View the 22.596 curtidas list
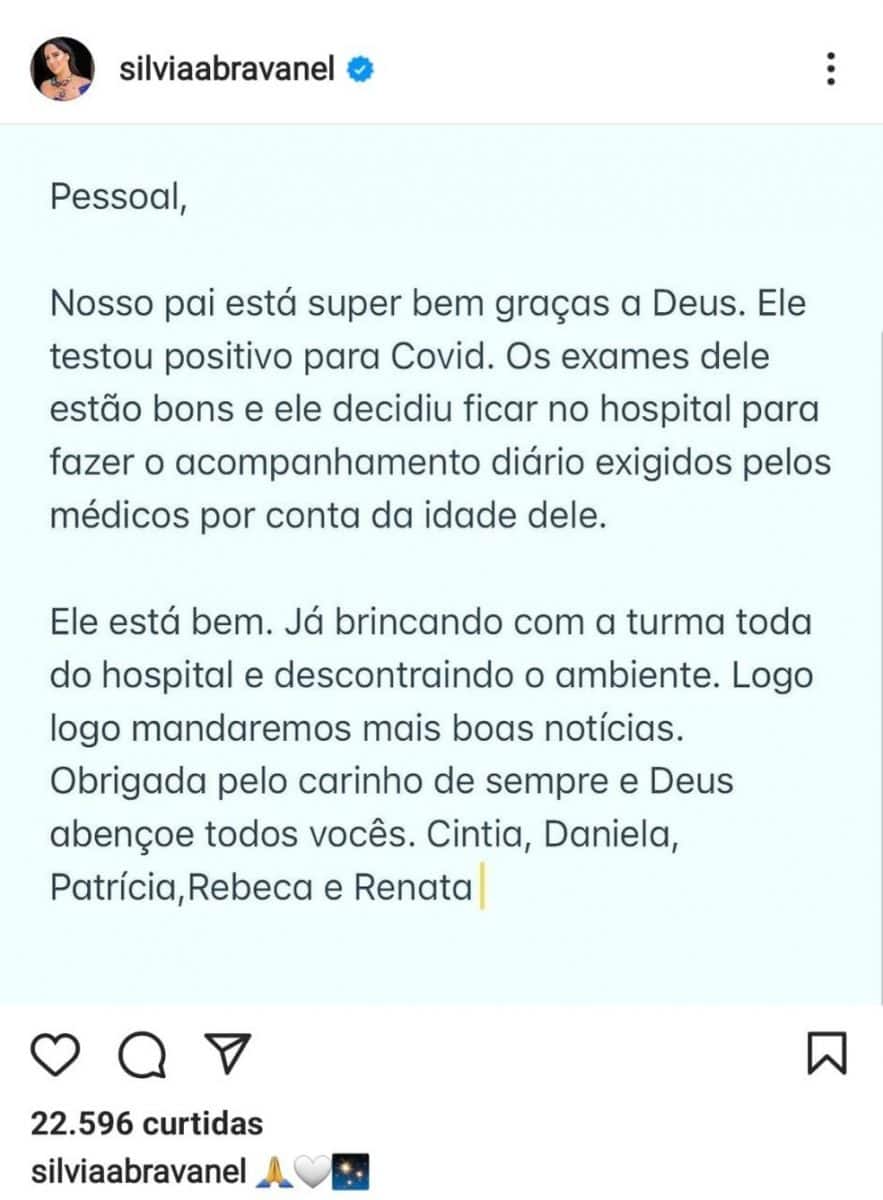This screenshot has height=1200, width=883. pyautogui.click(x=146, y=1123)
